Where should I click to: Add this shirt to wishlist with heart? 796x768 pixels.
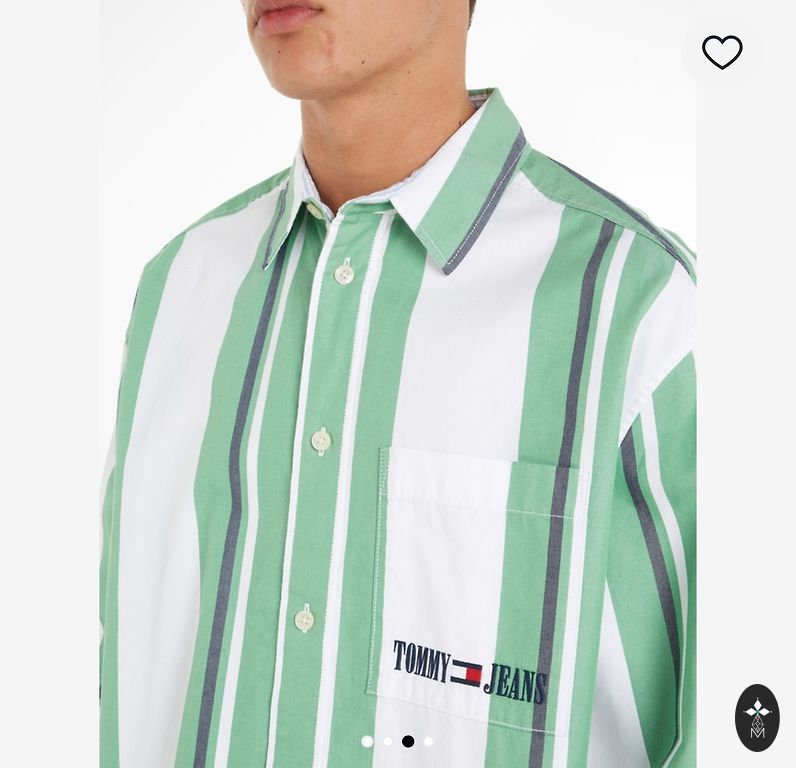click(721, 52)
